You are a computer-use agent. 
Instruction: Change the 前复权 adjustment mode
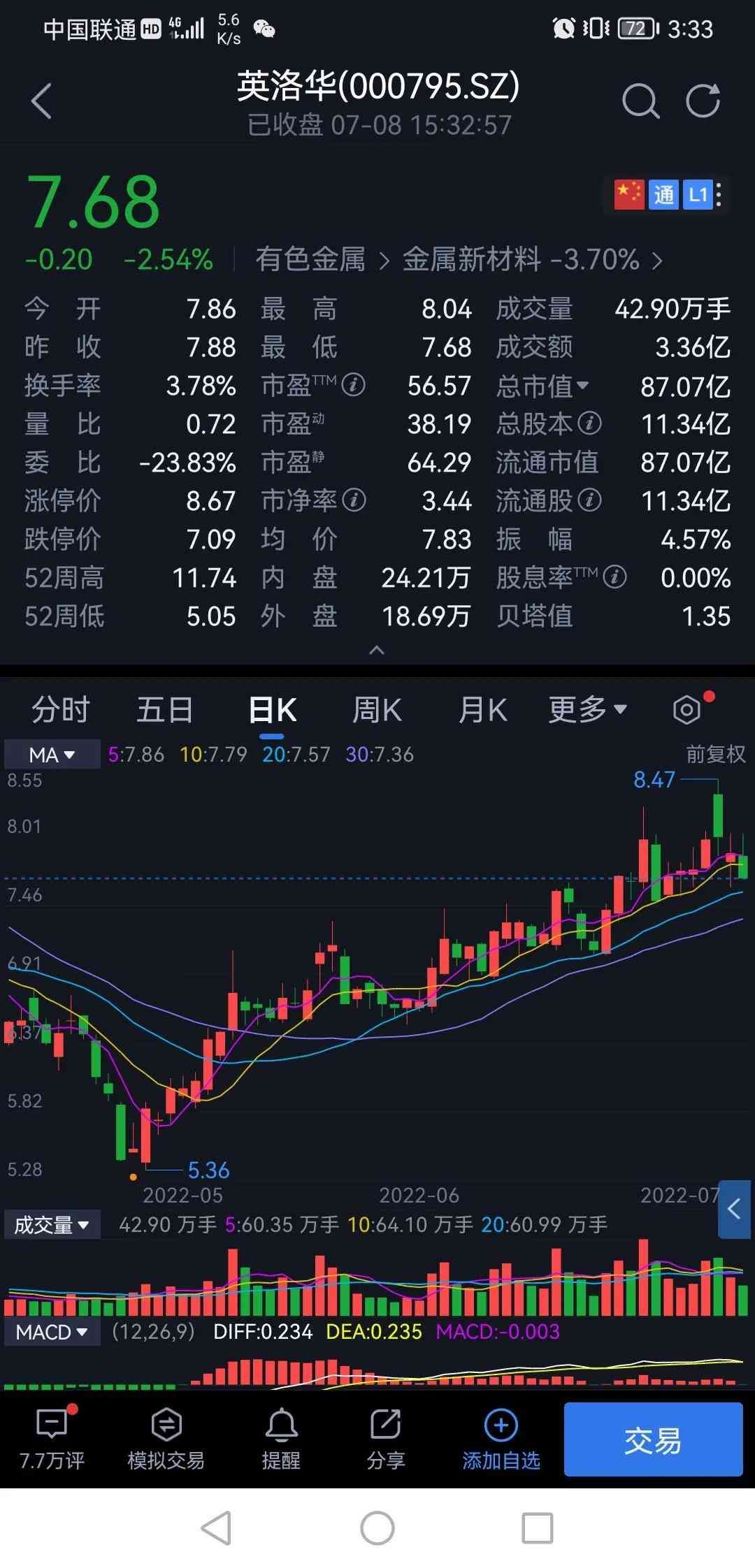(x=715, y=754)
